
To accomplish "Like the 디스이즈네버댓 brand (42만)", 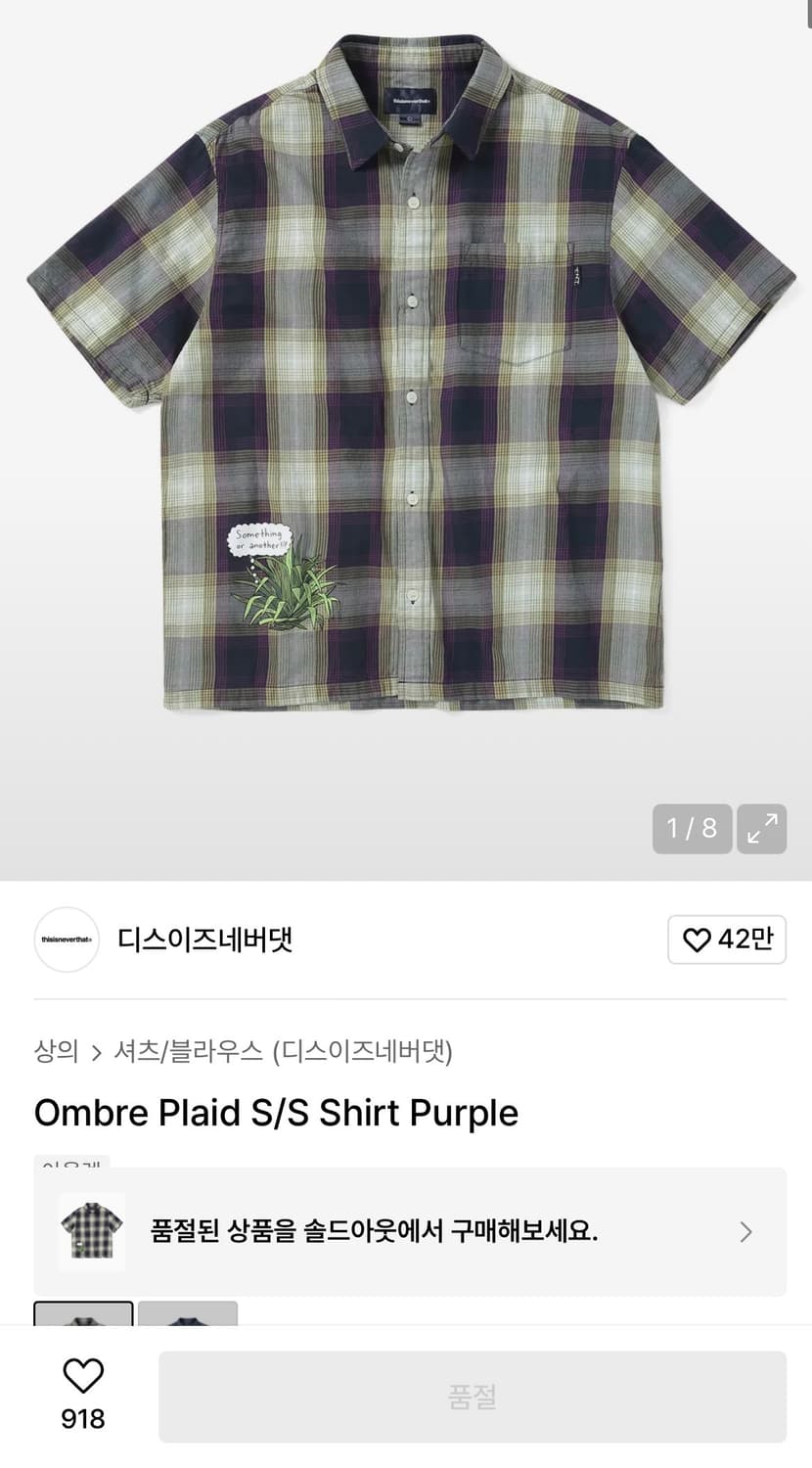I will (x=727, y=940).
